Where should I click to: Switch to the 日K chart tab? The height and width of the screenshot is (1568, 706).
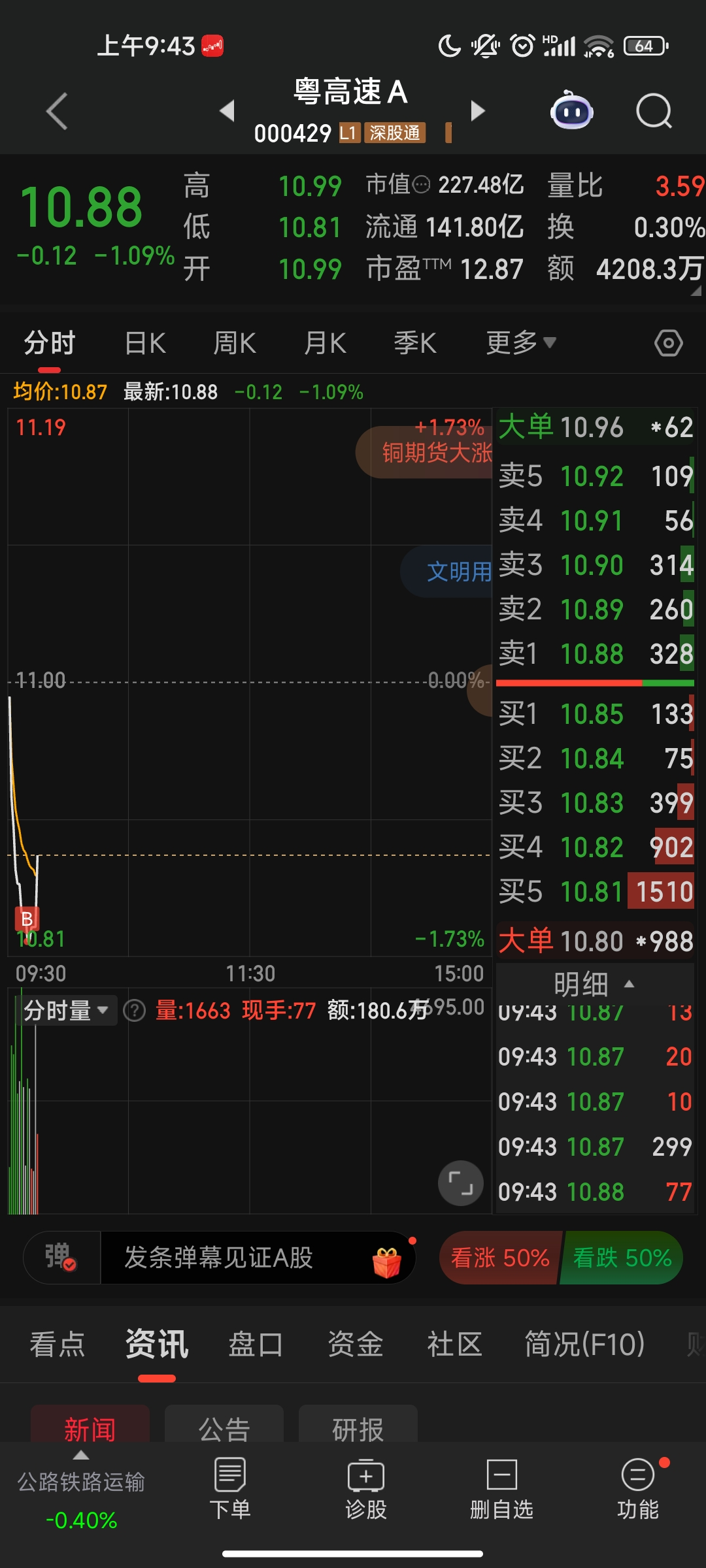click(x=145, y=343)
